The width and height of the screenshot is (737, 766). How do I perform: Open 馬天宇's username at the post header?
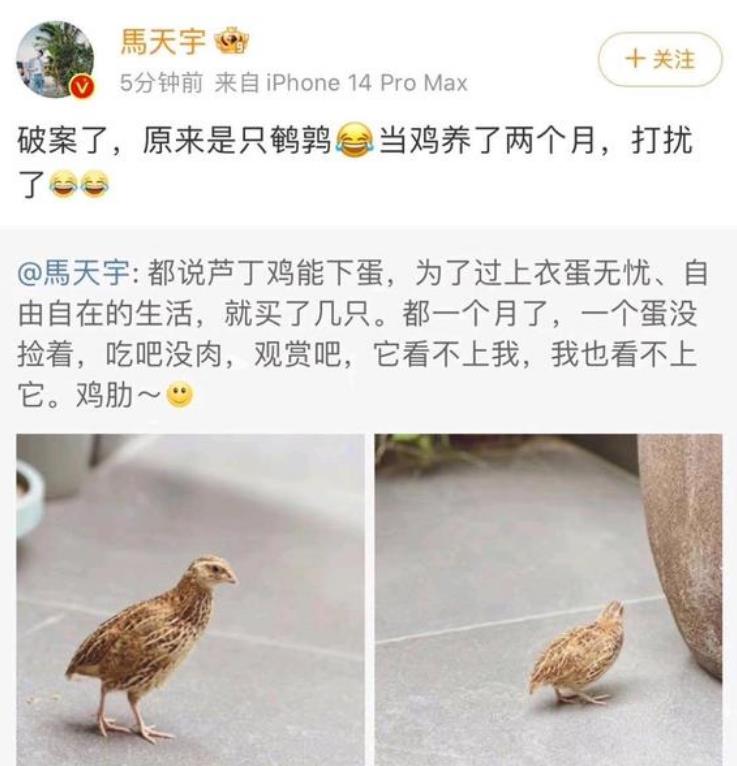pyautogui.click(x=162, y=41)
